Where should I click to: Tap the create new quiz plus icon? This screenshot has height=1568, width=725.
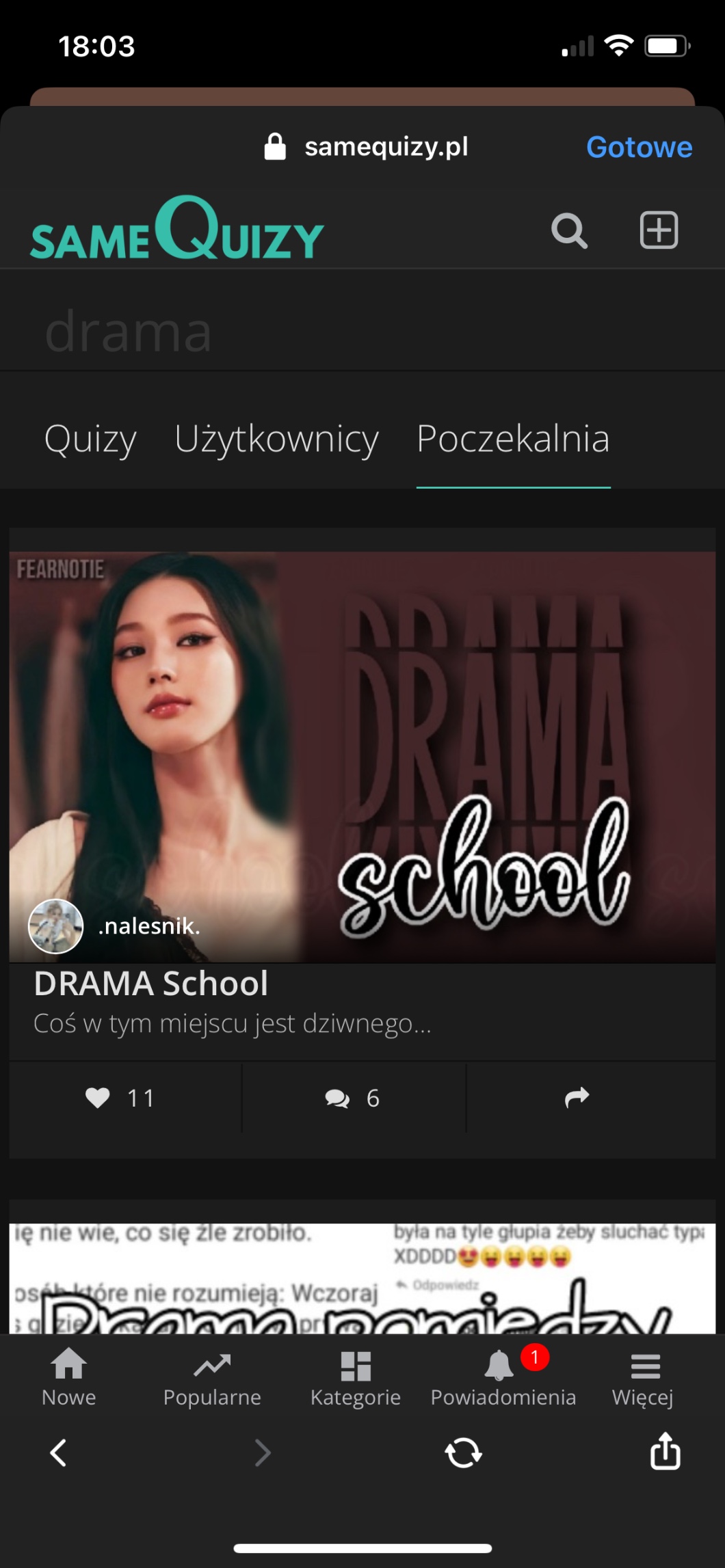pyautogui.click(x=659, y=230)
